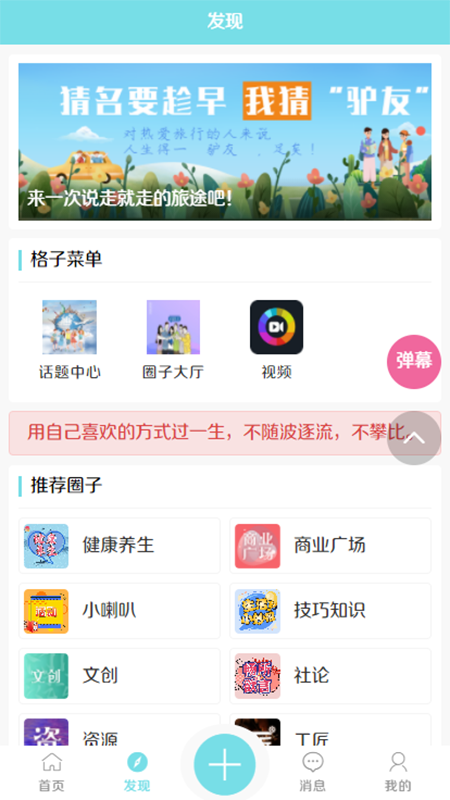Open the 技巧知识 circle
Screen dimensions: 450x800
click(330, 611)
